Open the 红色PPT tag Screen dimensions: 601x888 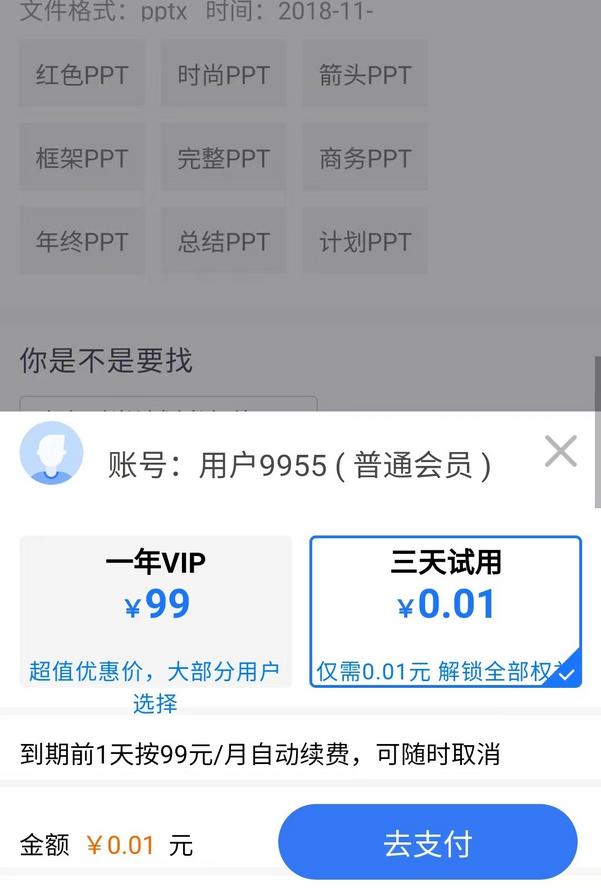[x=82, y=75]
